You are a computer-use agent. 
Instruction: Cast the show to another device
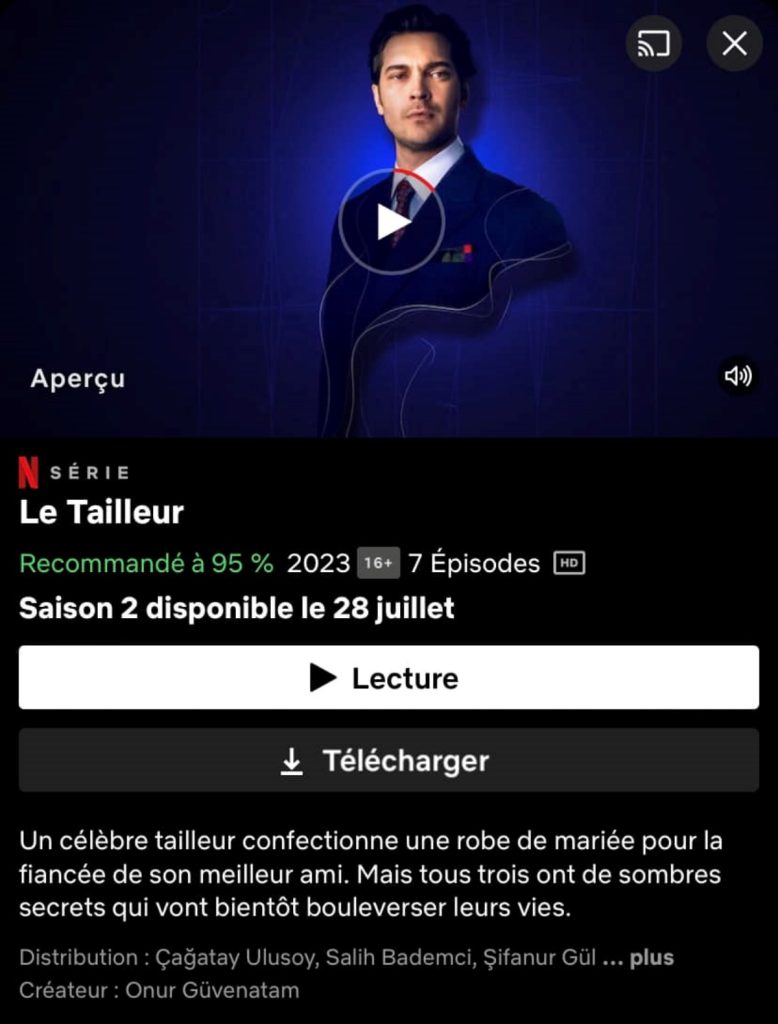click(x=654, y=43)
